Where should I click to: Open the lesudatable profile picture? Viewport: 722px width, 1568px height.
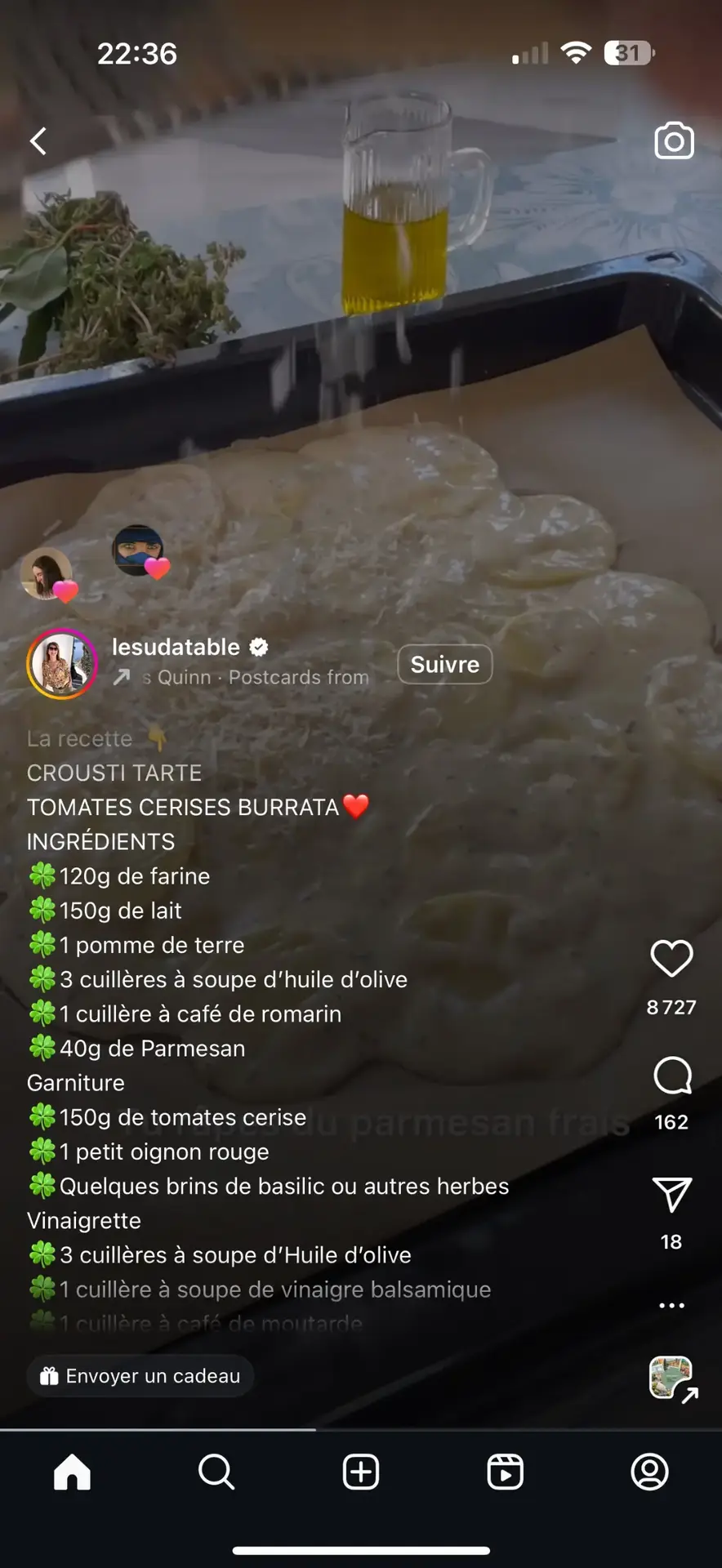(x=62, y=663)
